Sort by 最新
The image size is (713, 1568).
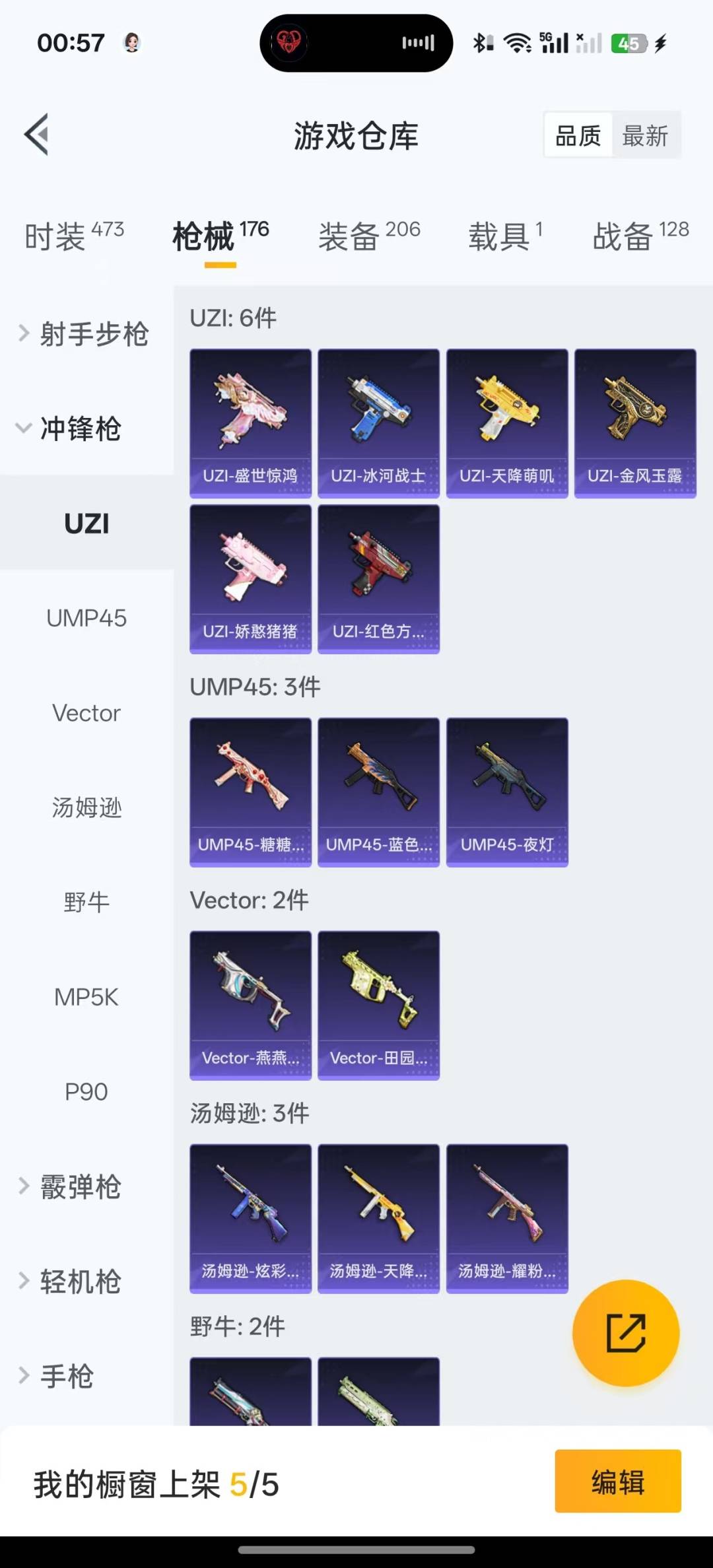645,136
